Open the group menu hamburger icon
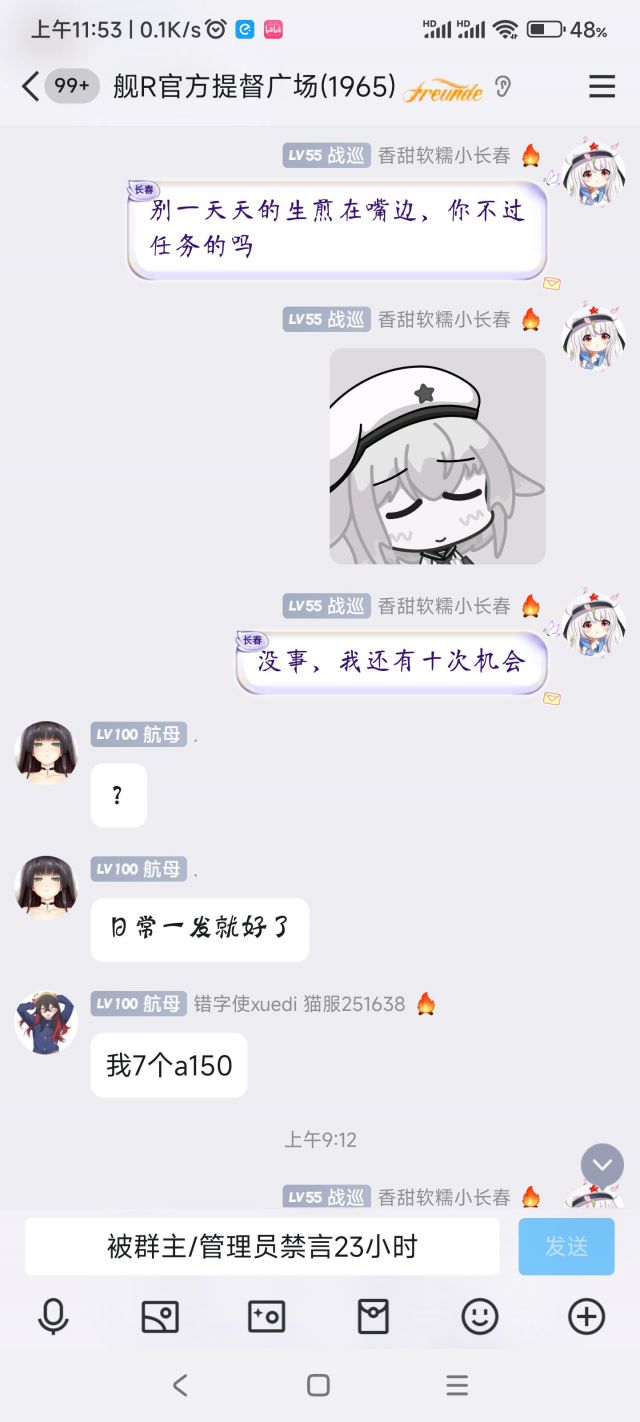This screenshot has height=1422, width=640. (602, 87)
